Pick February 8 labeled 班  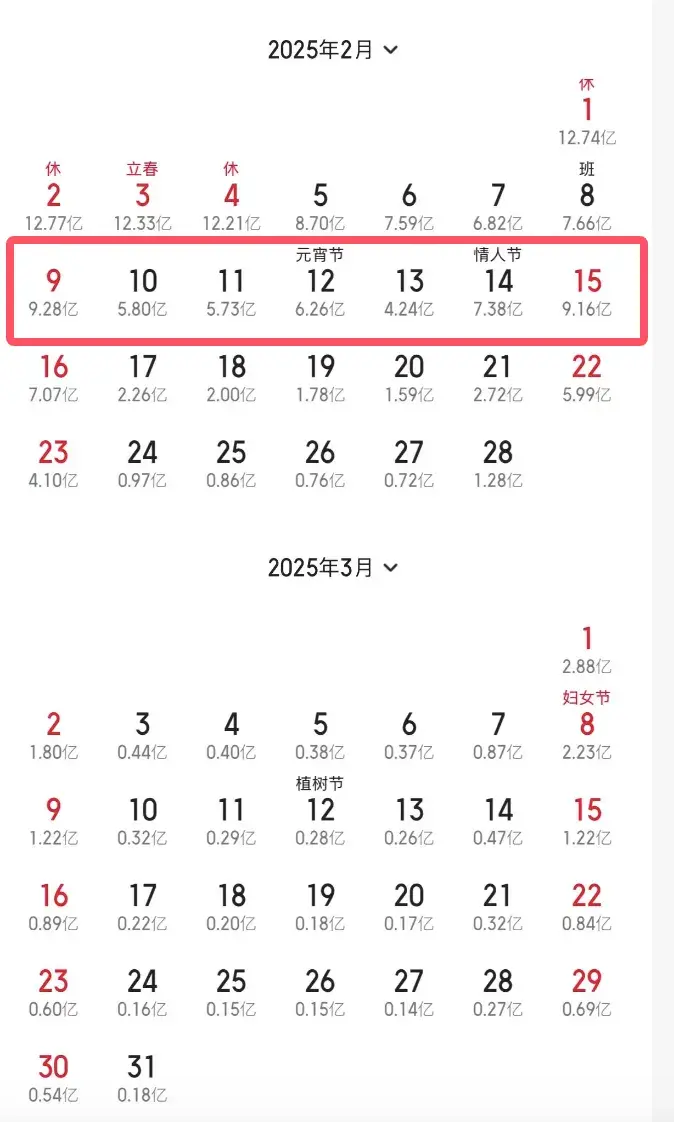587,197
